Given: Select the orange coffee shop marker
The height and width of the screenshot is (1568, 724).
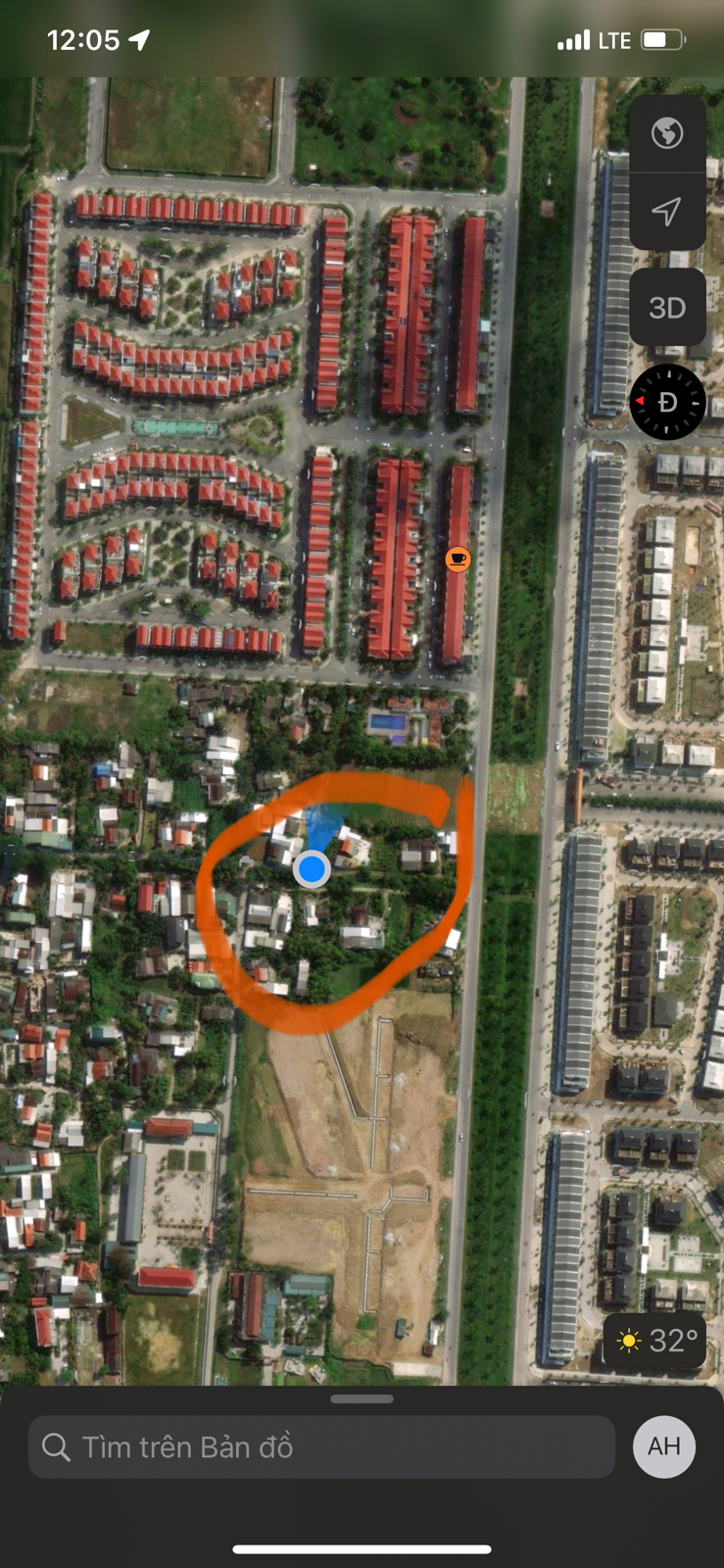Looking at the screenshot, I should tap(458, 560).
